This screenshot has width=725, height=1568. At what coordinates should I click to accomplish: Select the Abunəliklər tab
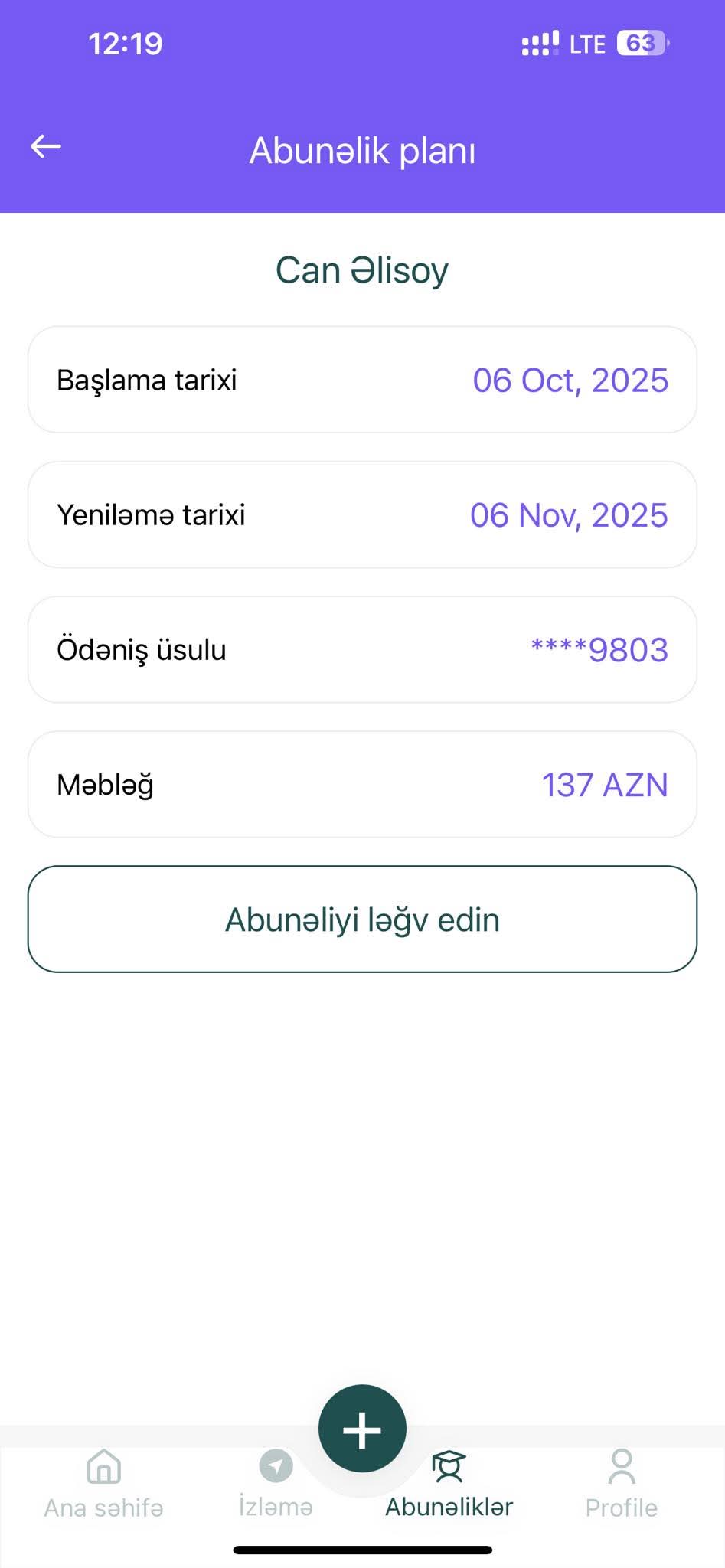(449, 1485)
